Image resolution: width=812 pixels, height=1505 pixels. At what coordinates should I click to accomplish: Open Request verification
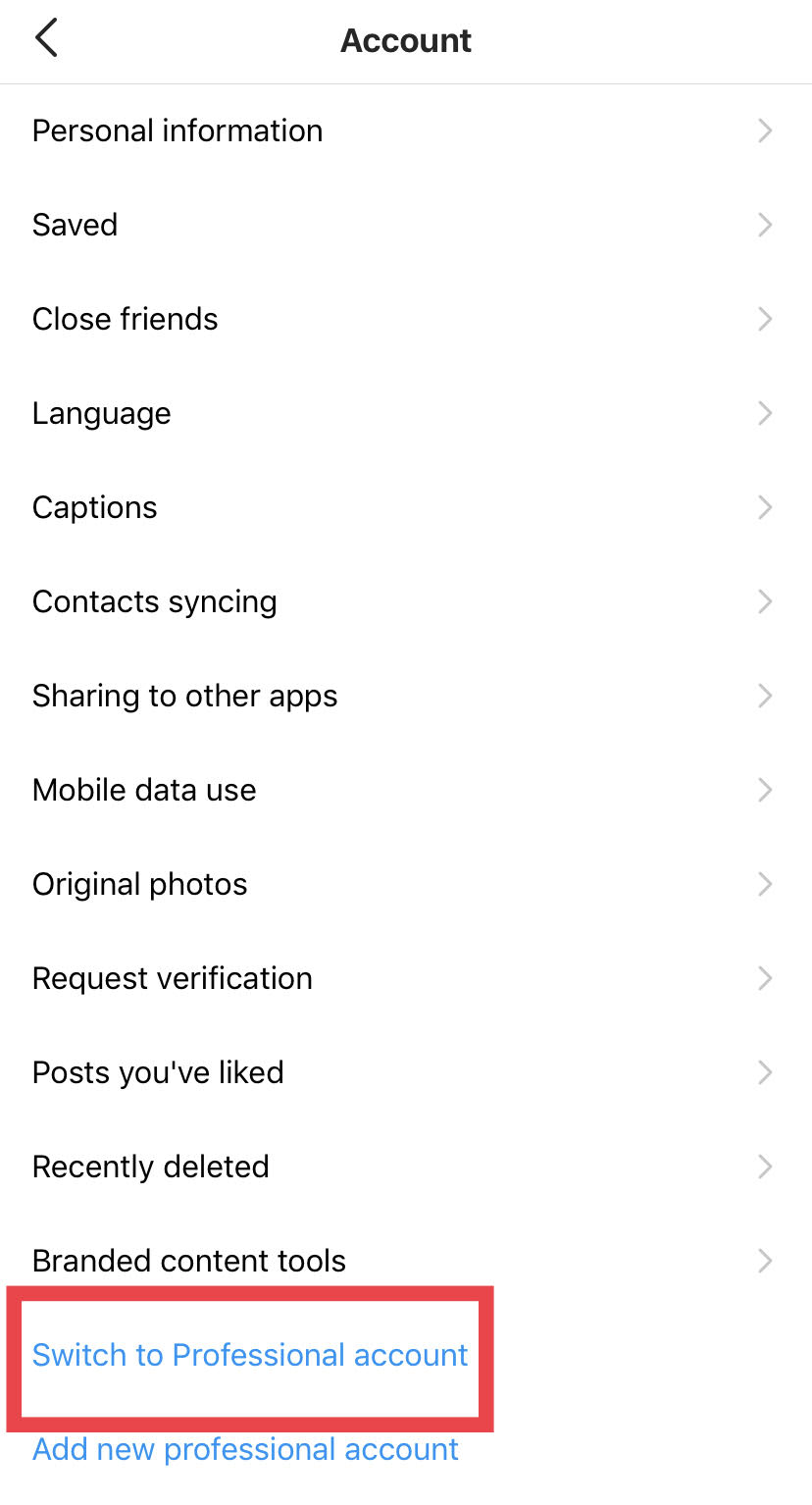point(173,978)
